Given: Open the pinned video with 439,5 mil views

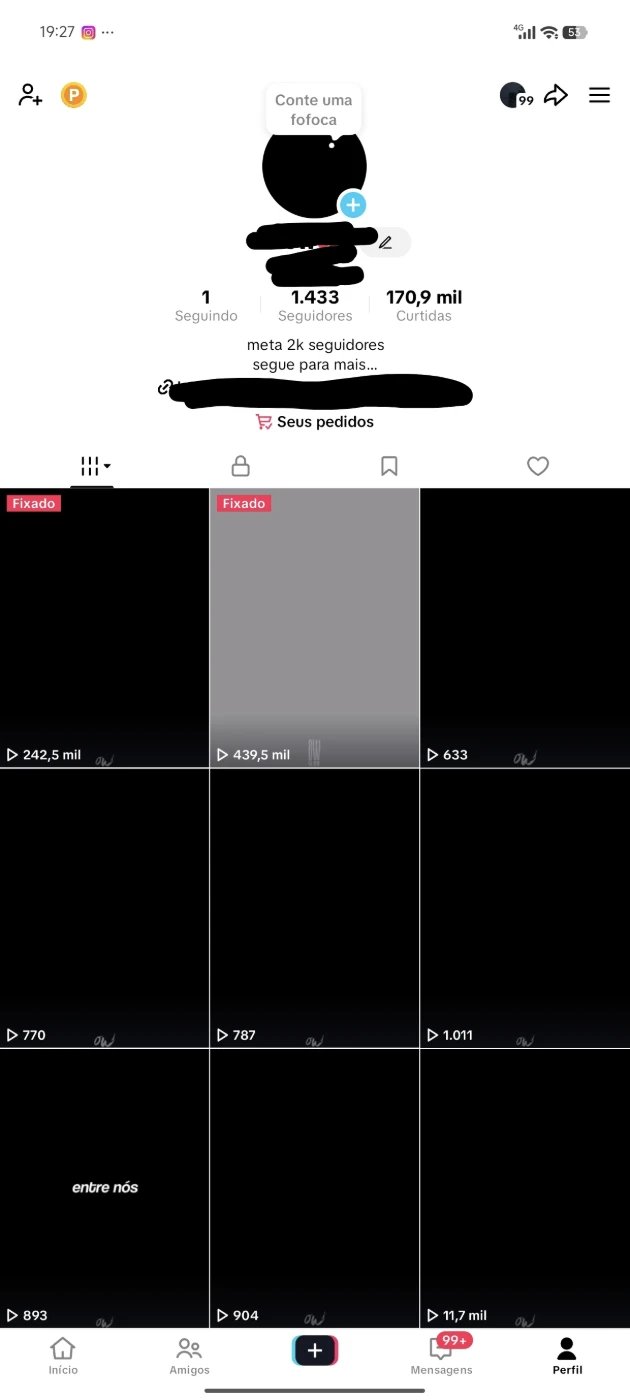Looking at the screenshot, I should pyautogui.click(x=314, y=628).
